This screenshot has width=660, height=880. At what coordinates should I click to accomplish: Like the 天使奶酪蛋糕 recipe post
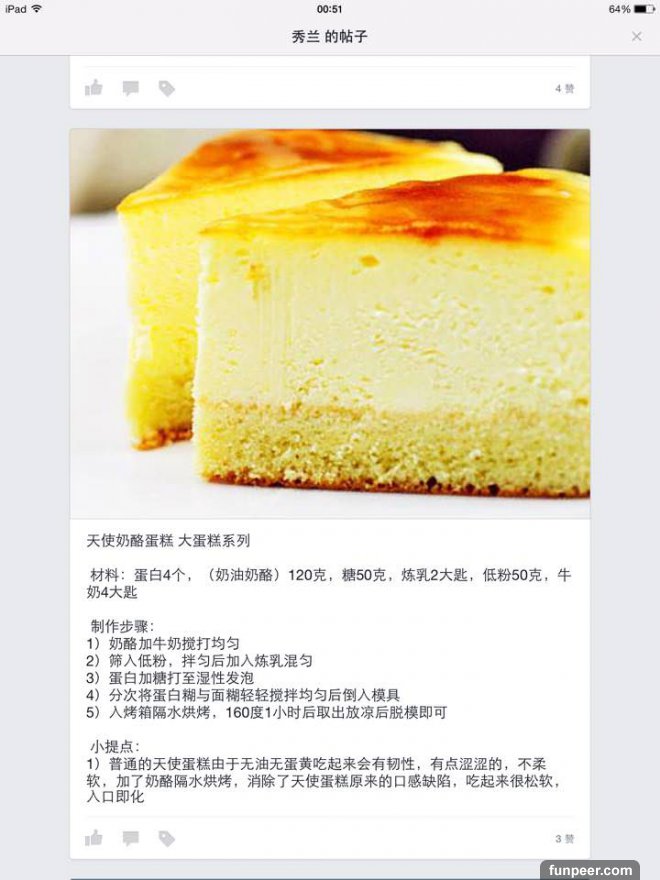(x=94, y=838)
